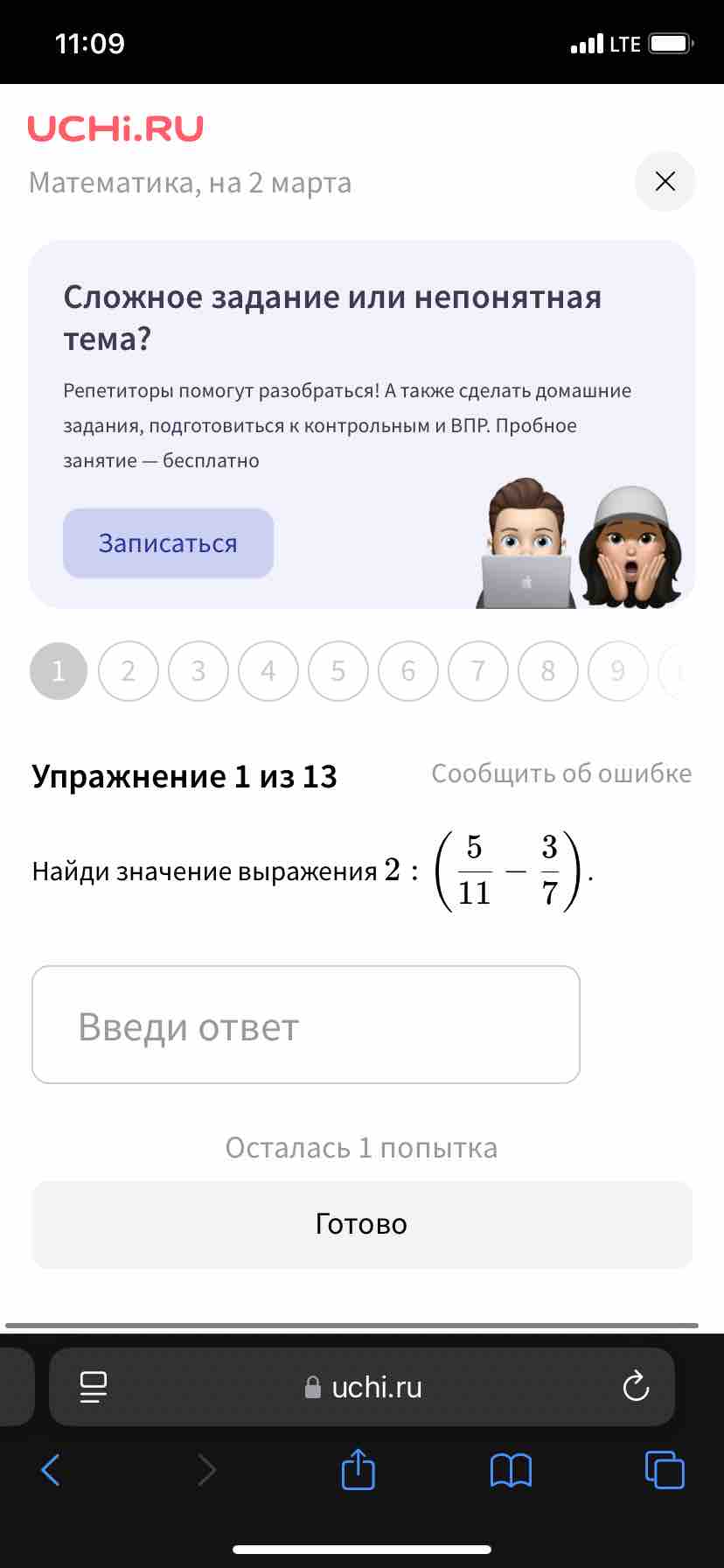Focus the Введи ответ answer field

click(306, 1025)
